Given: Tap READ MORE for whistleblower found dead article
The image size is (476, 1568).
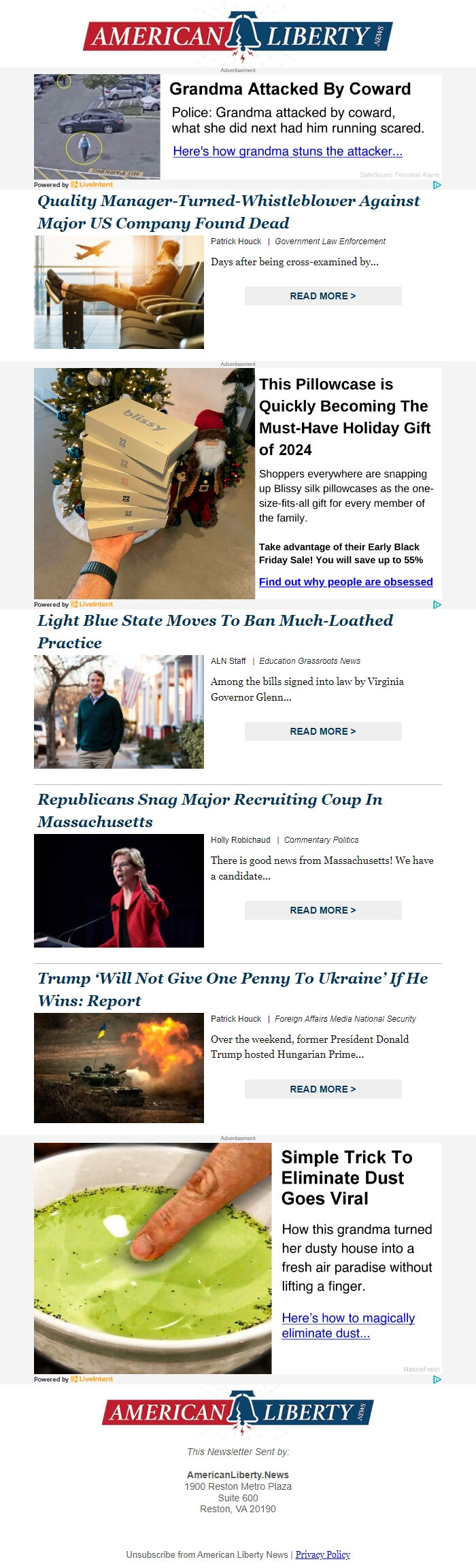Looking at the screenshot, I should (323, 296).
